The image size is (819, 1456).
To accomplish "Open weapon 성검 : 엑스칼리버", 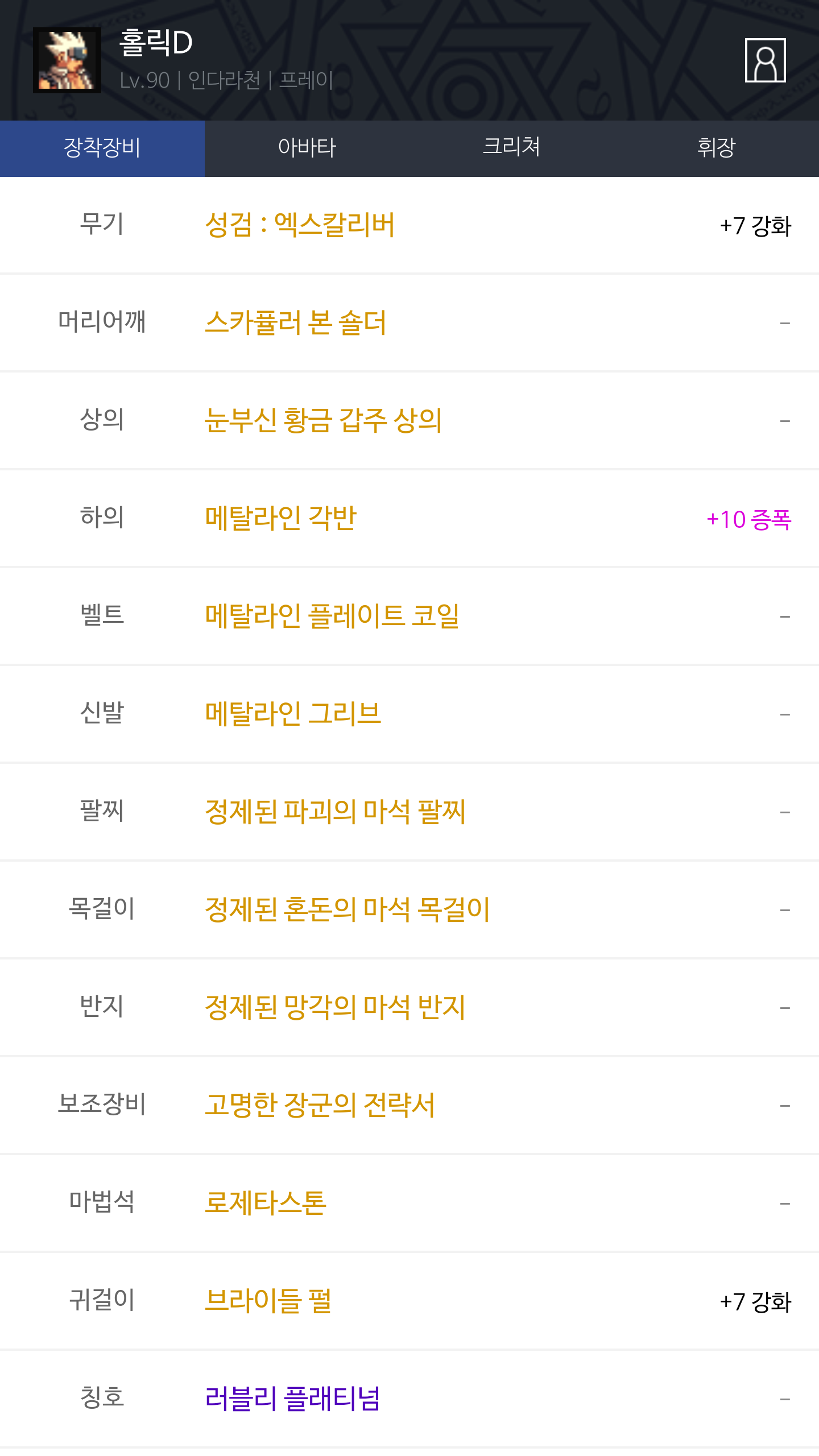I will point(300,225).
